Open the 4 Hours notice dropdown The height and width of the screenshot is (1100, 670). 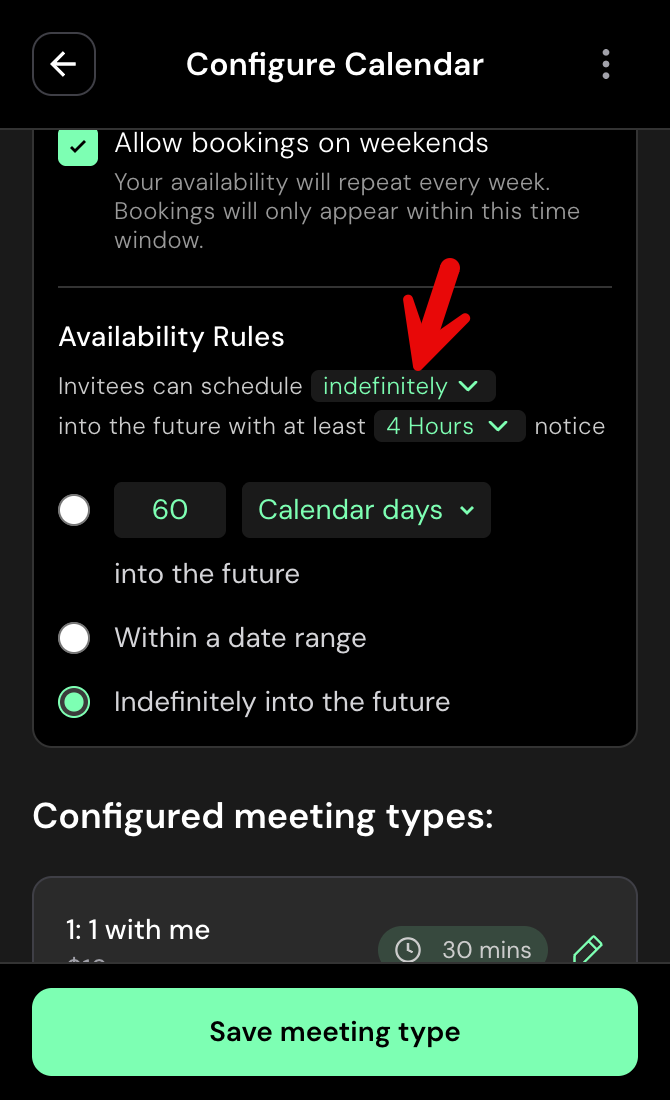[448, 426]
